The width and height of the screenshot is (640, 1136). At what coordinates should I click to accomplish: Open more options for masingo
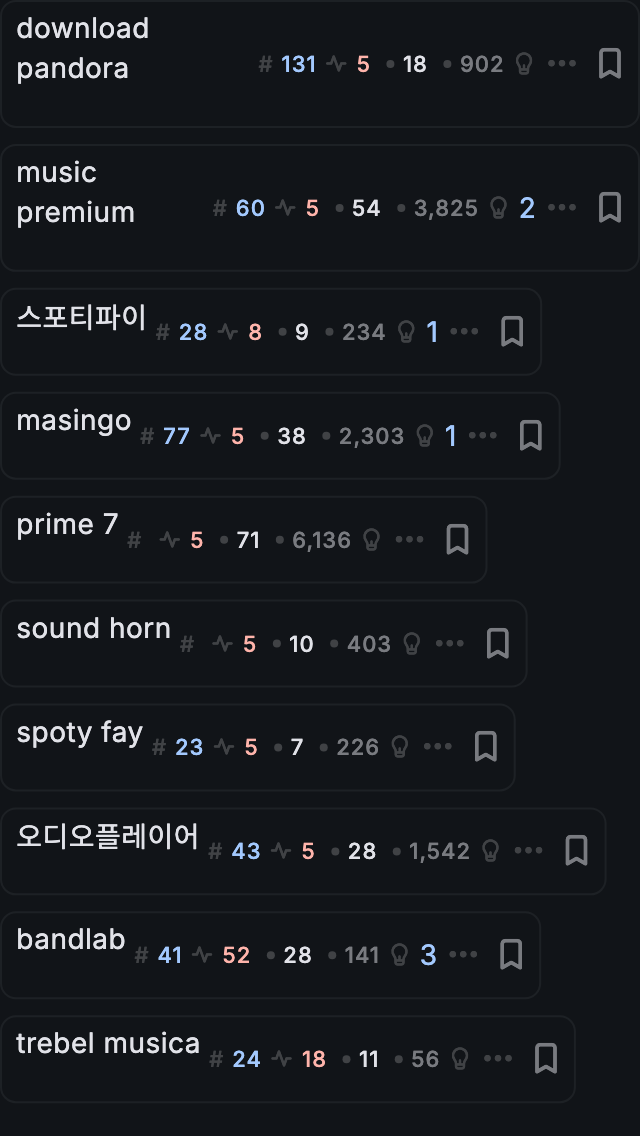(483, 436)
